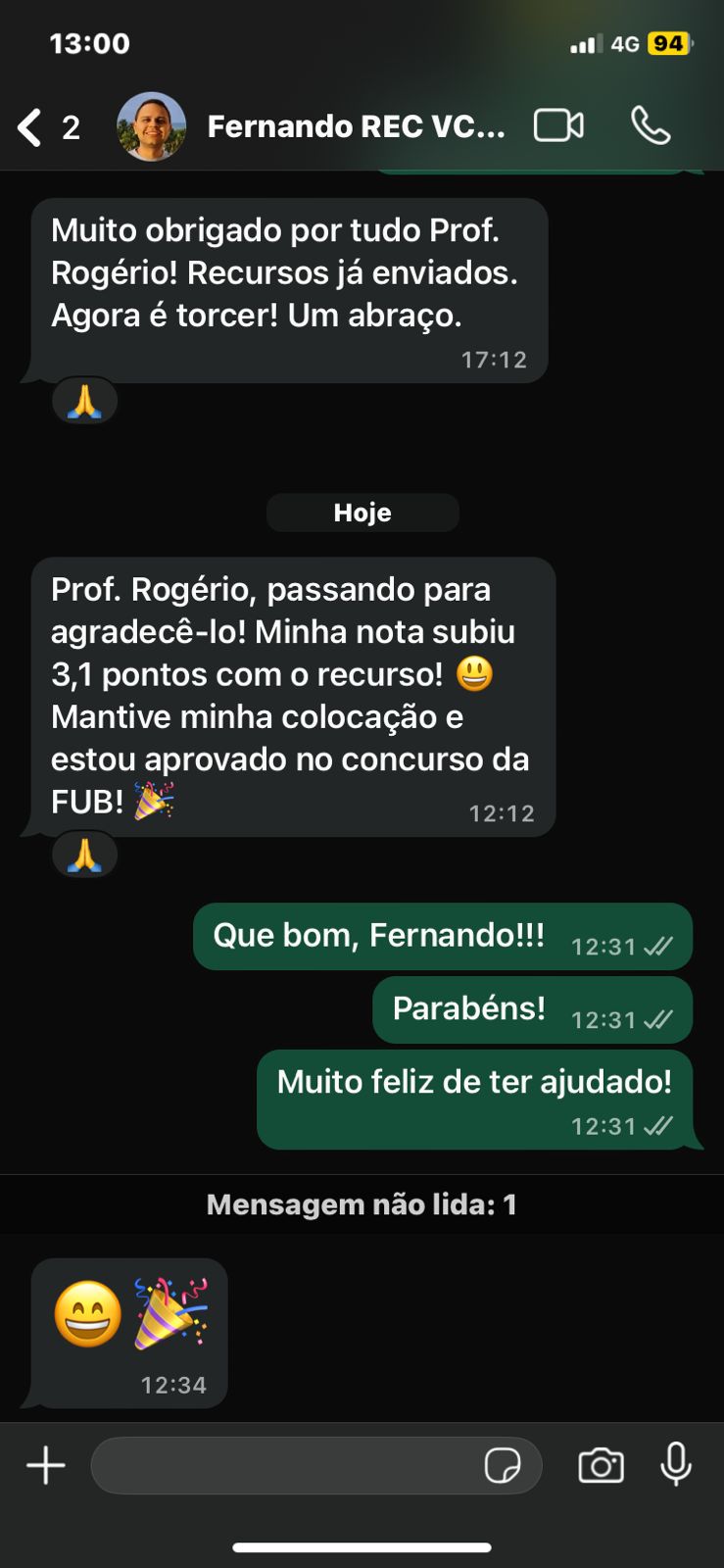Start a video call with Fernando
724x1568 pixels.
click(558, 126)
